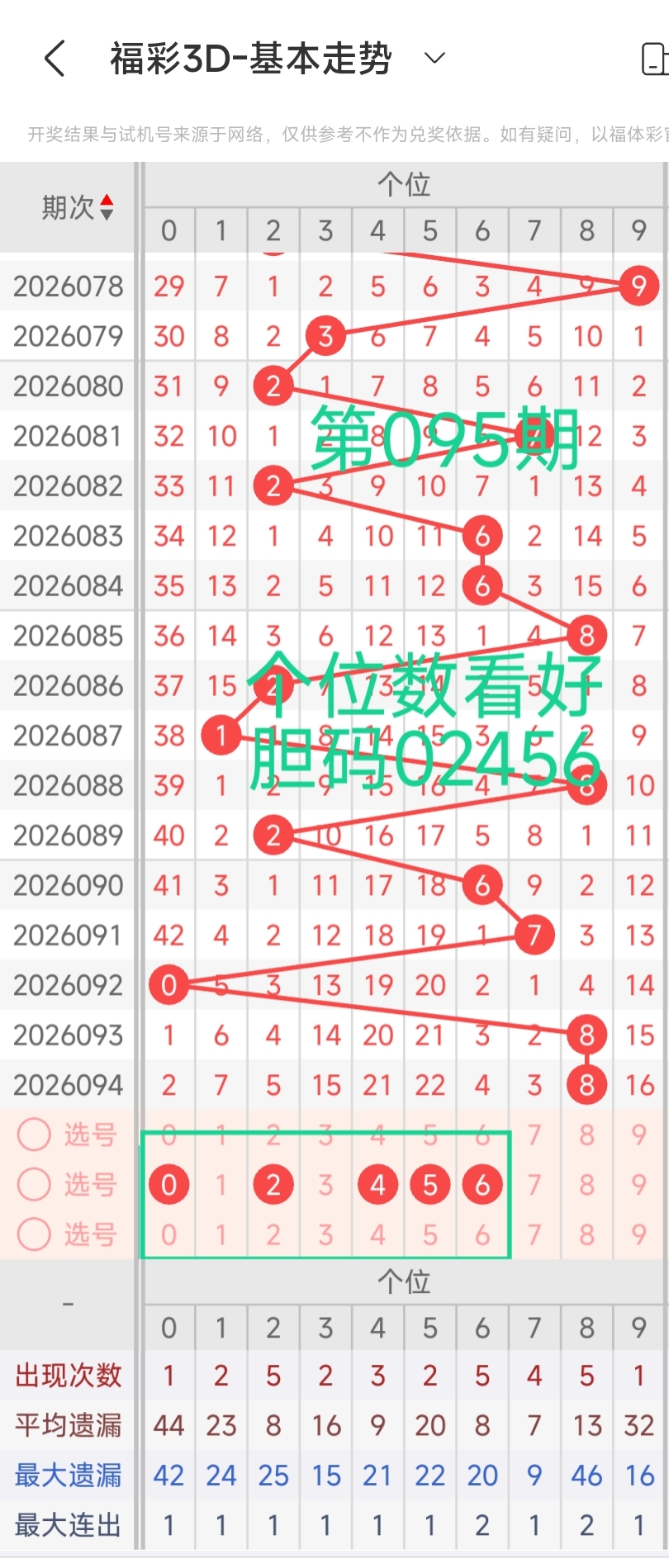Select number 1 in the bottom selection row
This screenshot has width=669, height=1568.
point(221,1234)
